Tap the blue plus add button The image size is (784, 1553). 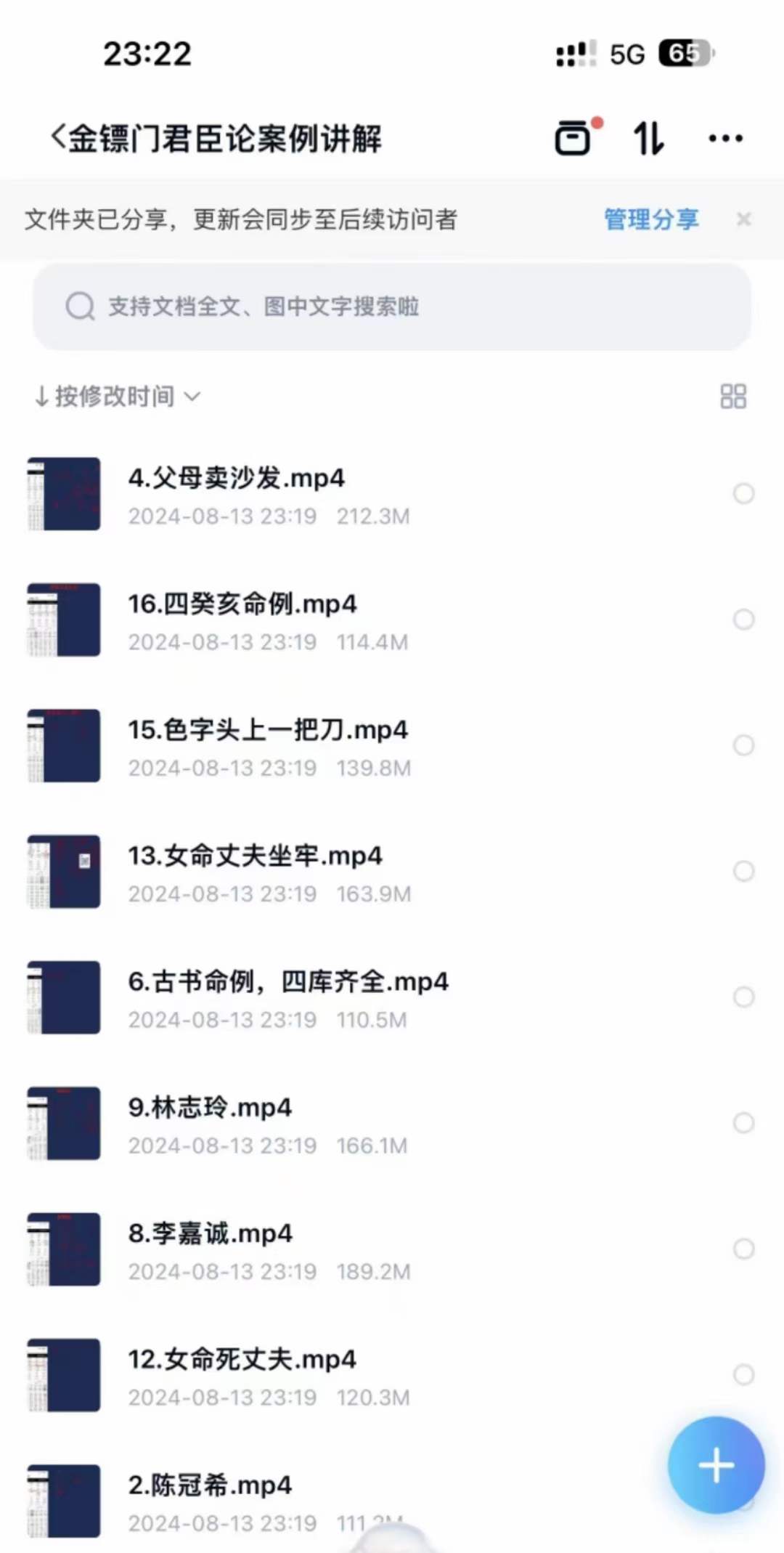(x=716, y=1465)
